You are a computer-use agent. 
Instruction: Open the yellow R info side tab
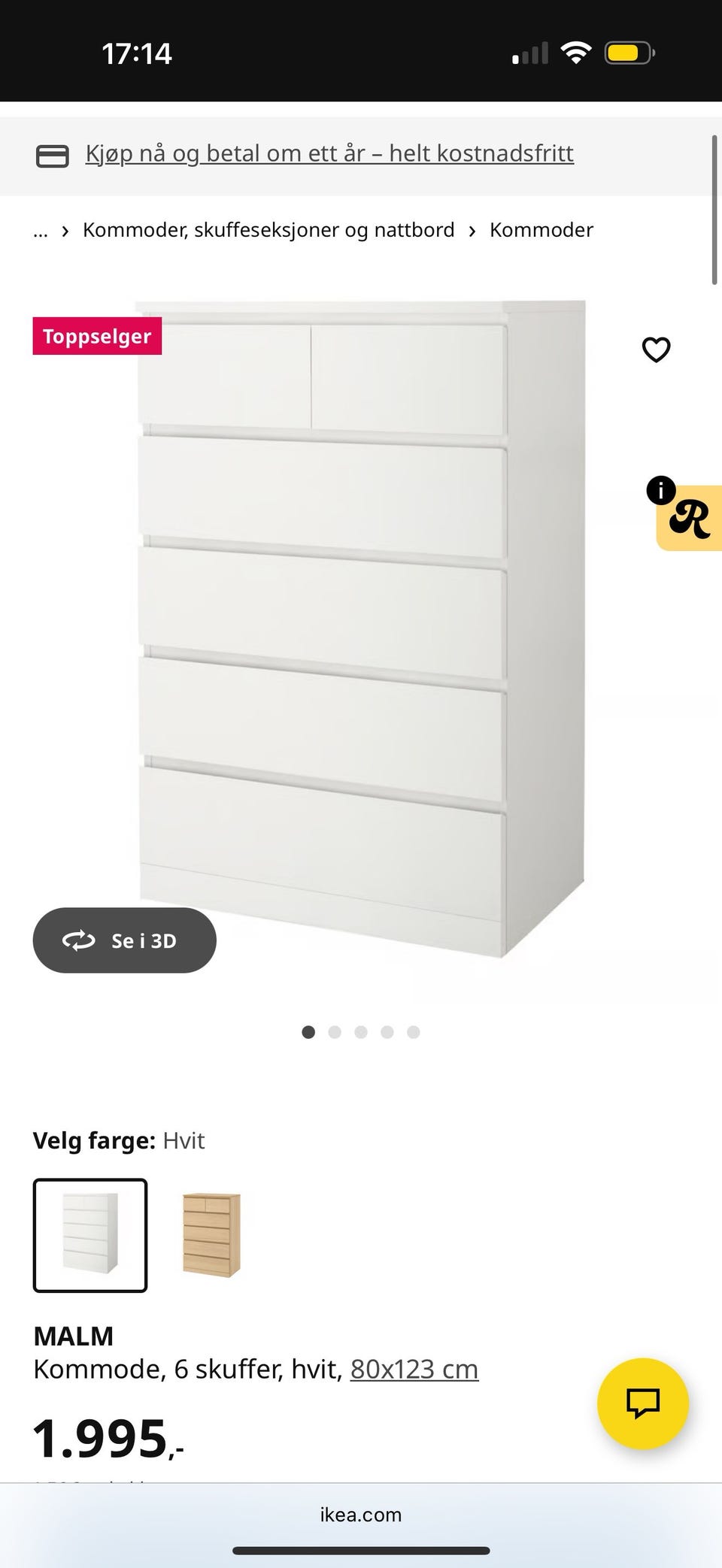tap(690, 519)
